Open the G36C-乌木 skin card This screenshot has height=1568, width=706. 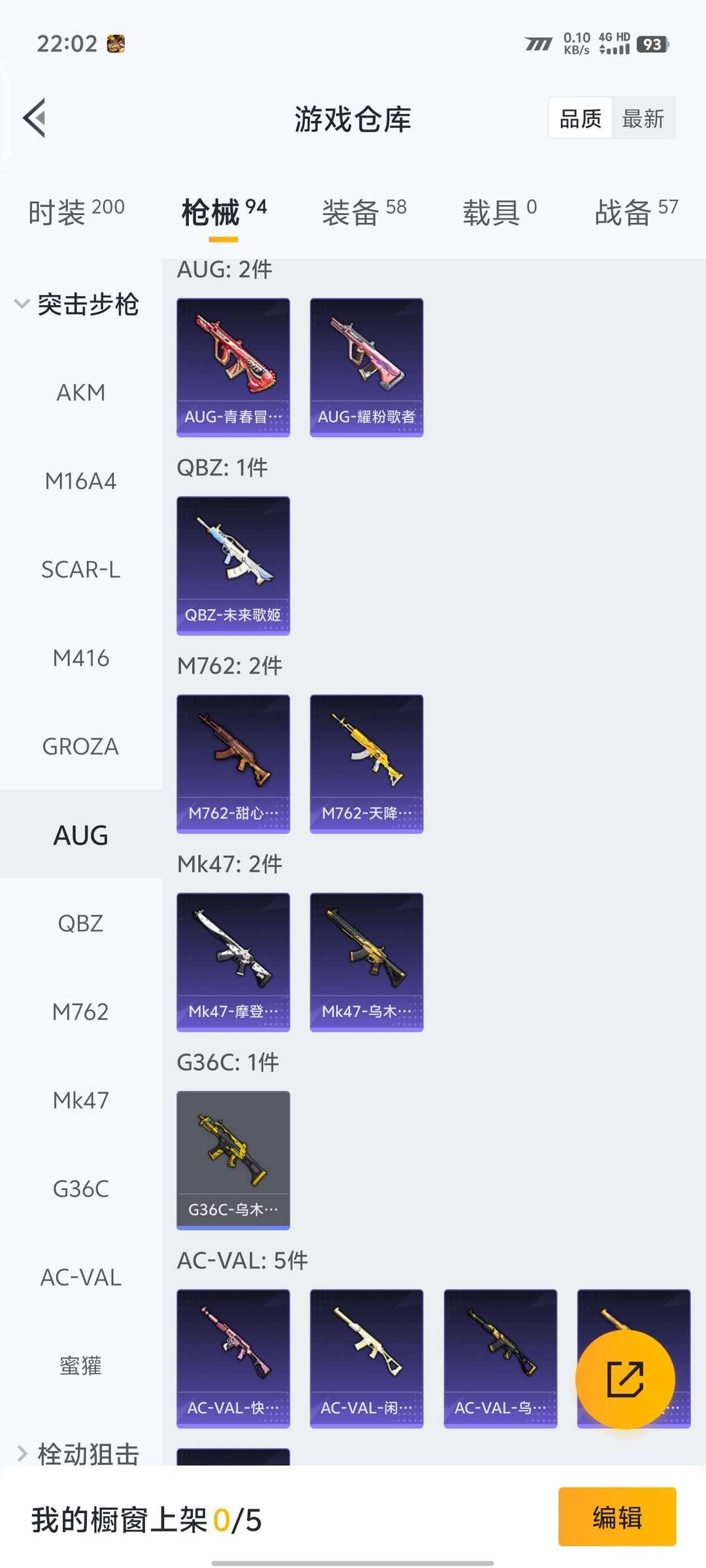(x=233, y=1160)
